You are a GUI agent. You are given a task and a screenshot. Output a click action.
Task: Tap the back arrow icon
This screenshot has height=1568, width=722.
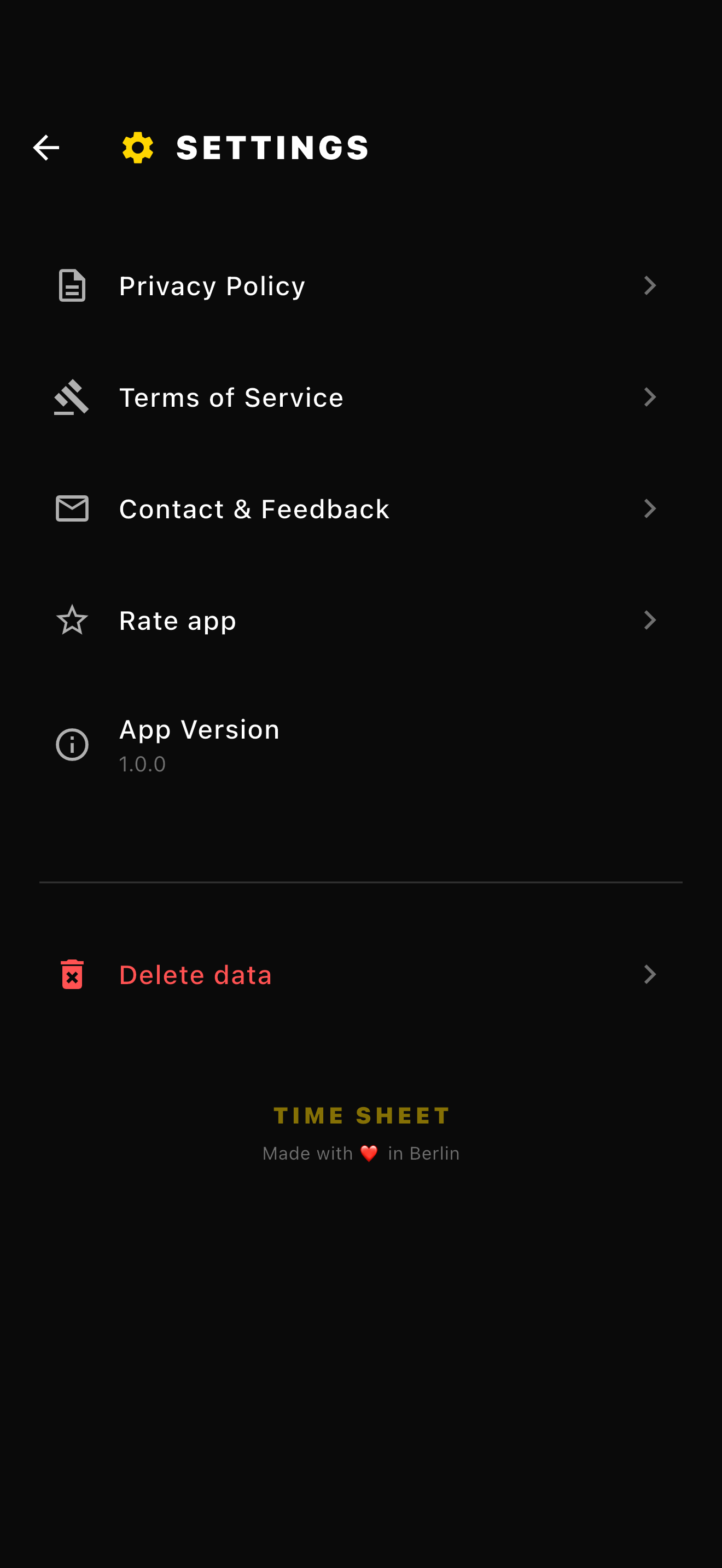coord(45,147)
